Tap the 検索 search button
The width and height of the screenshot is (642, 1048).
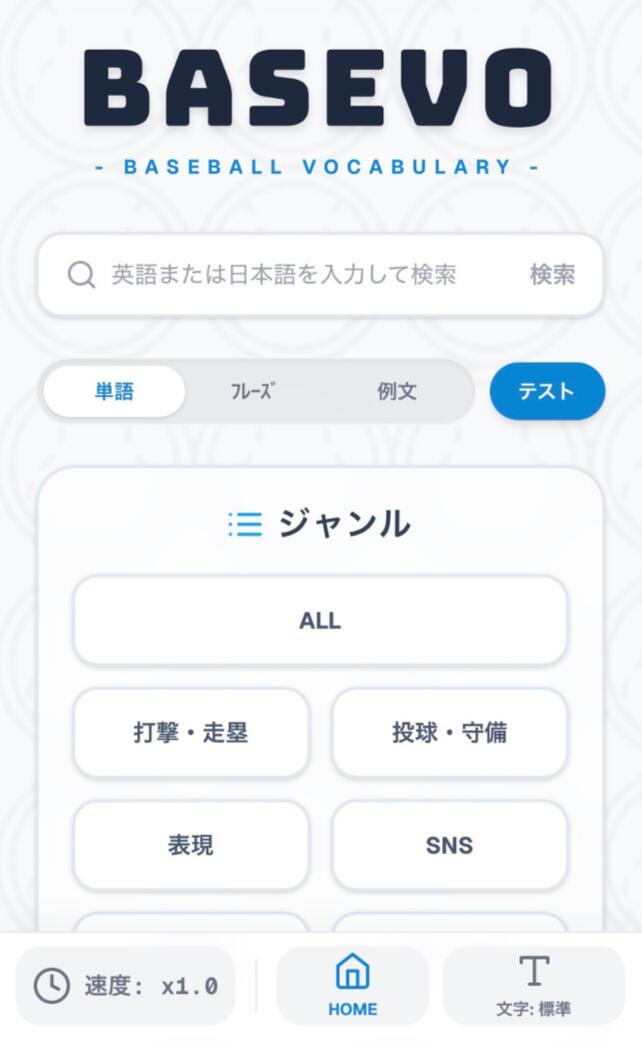point(552,275)
